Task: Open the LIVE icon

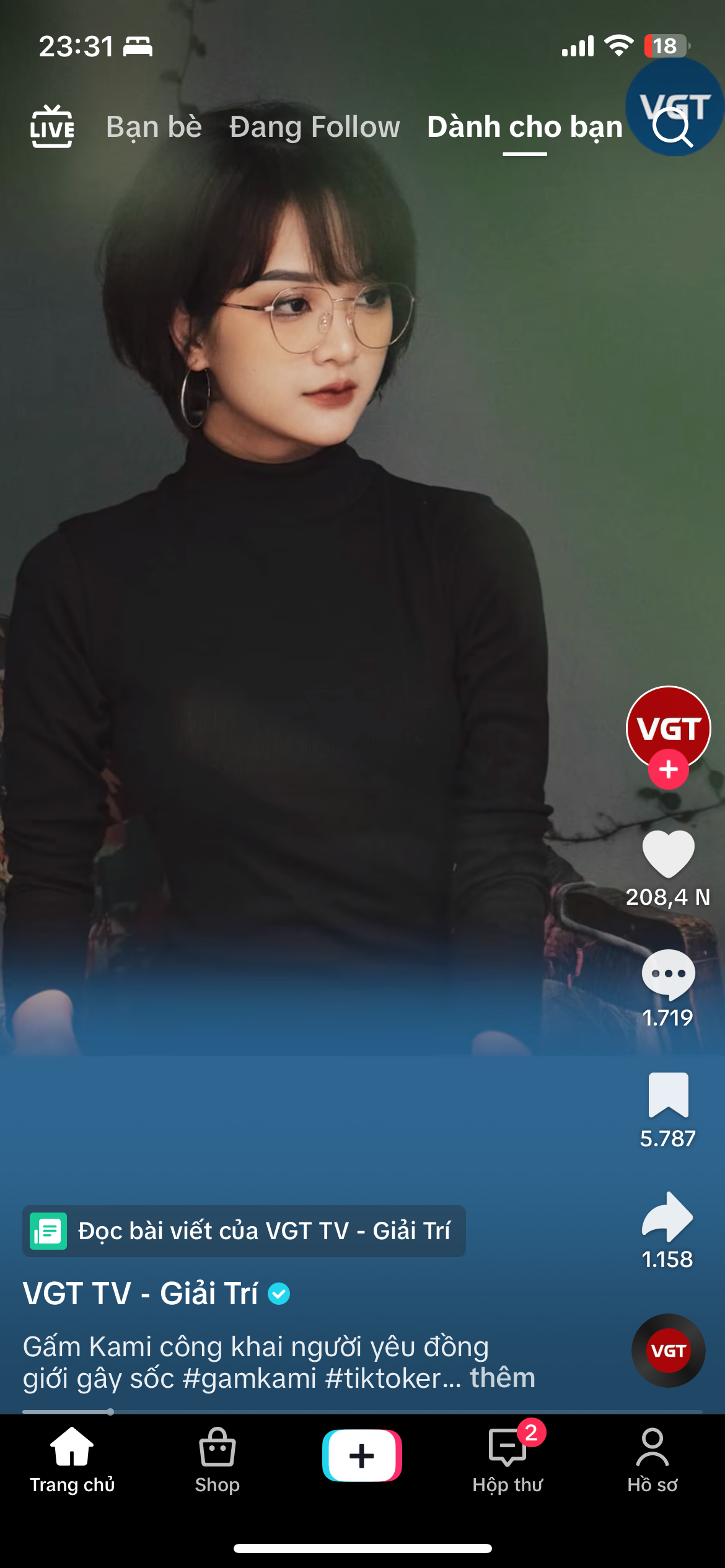Action: coord(52,127)
